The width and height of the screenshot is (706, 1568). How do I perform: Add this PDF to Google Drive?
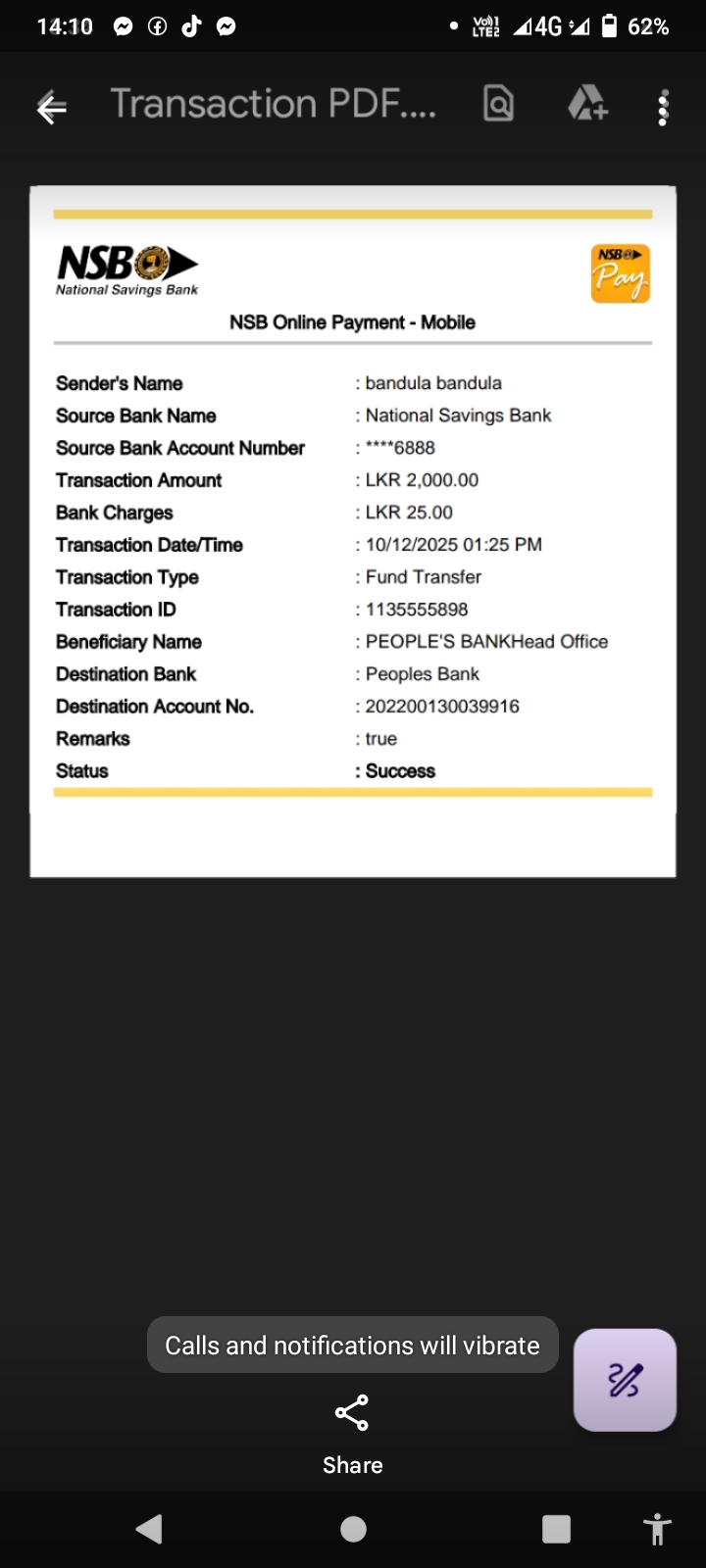[x=587, y=104]
